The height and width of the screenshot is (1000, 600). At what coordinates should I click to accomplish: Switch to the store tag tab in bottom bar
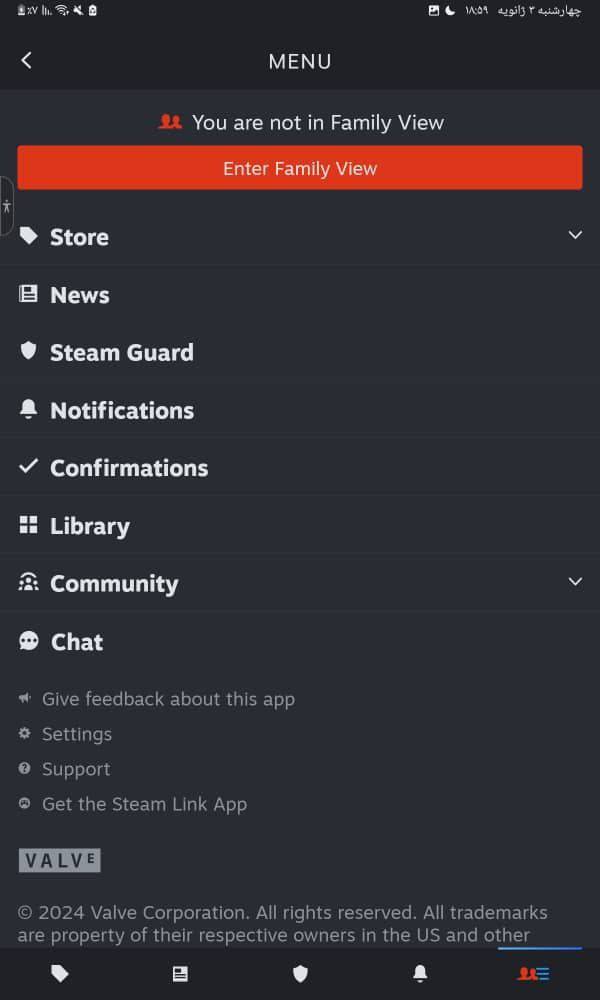coord(60,974)
